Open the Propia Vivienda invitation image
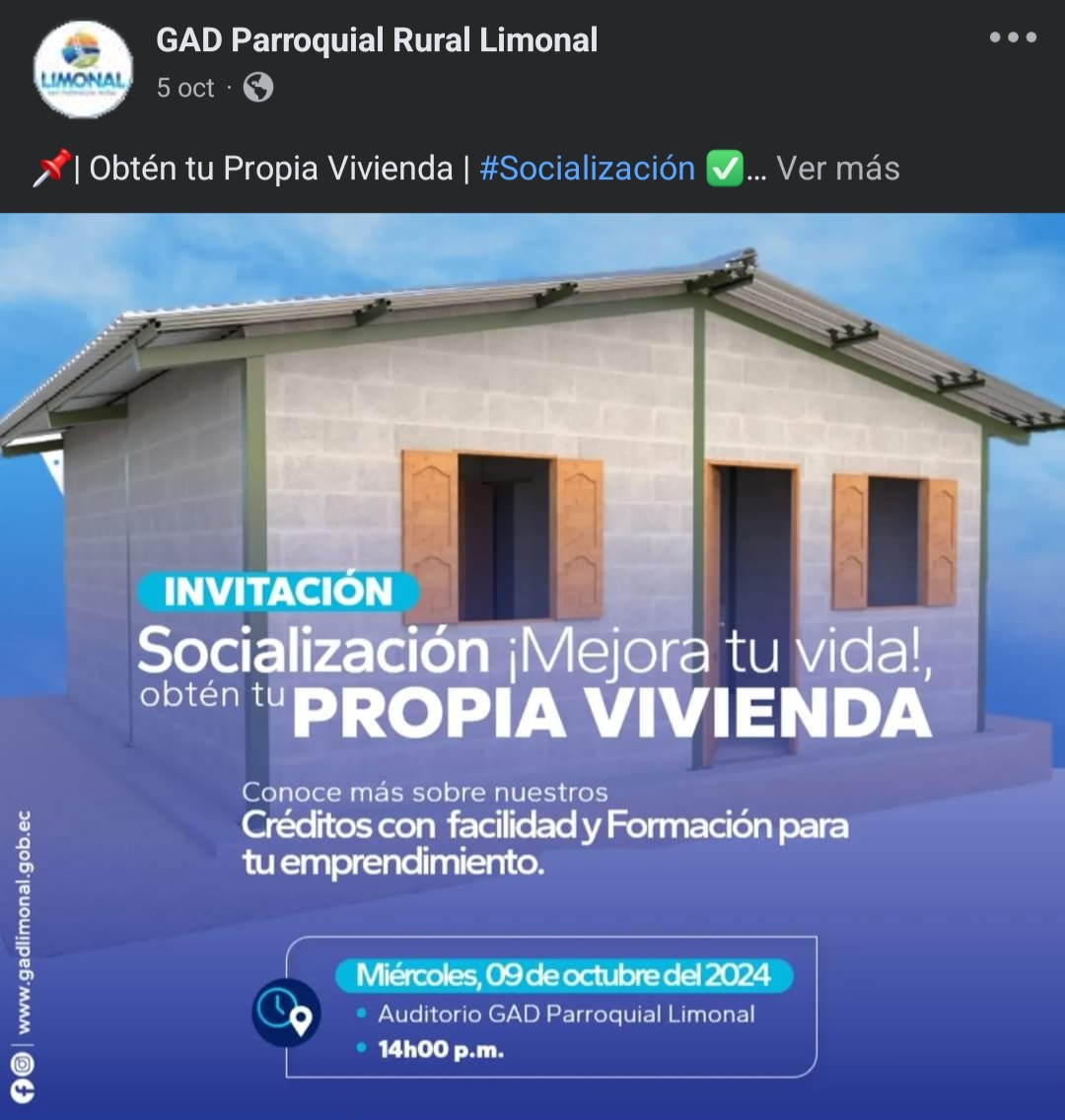This screenshot has height=1120, width=1065. tap(532, 665)
